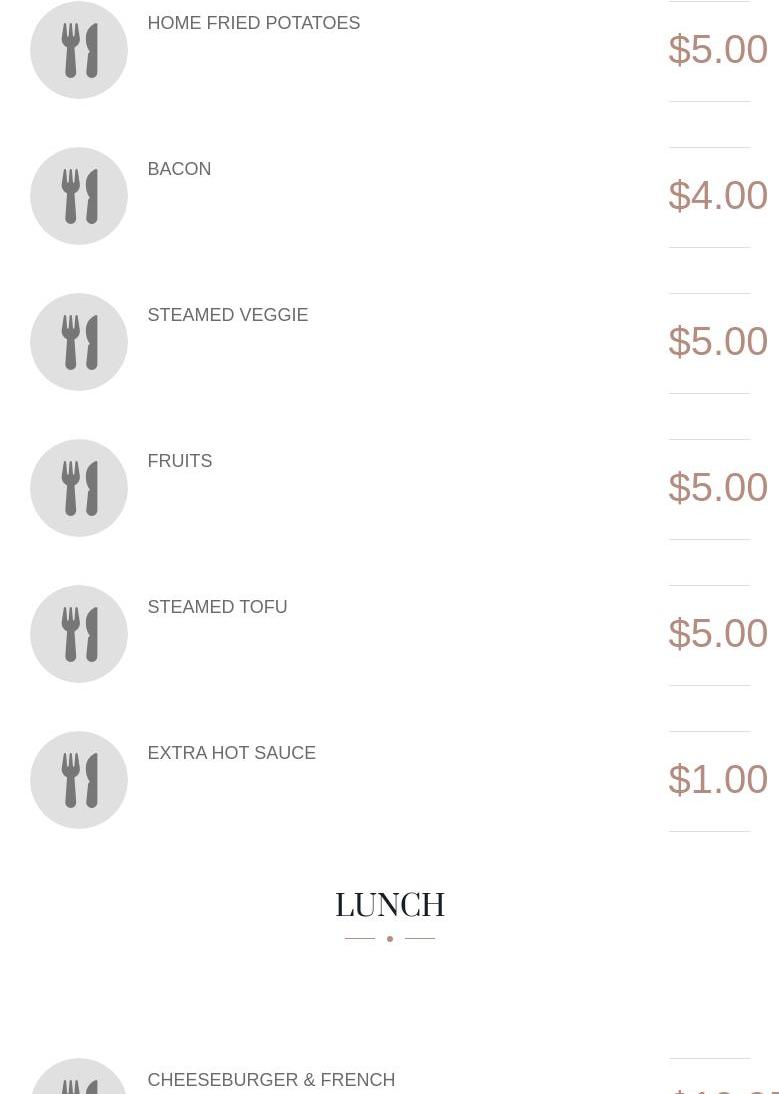Viewport: 779px width, 1094px height.
Task: Choose the Steamed Tofu item
Action: (217, 607)
